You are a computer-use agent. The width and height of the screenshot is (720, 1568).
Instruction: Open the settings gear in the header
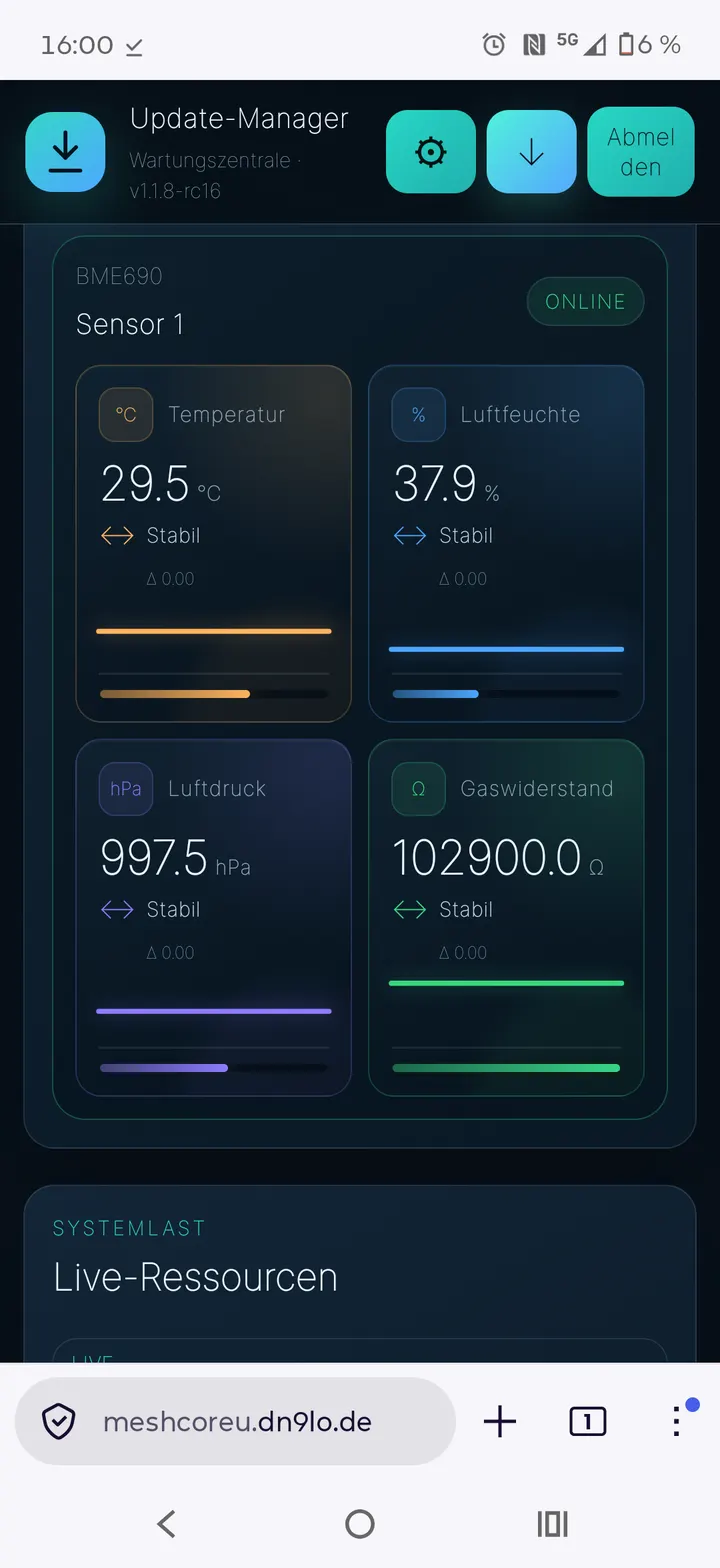(x=431, y=152)
